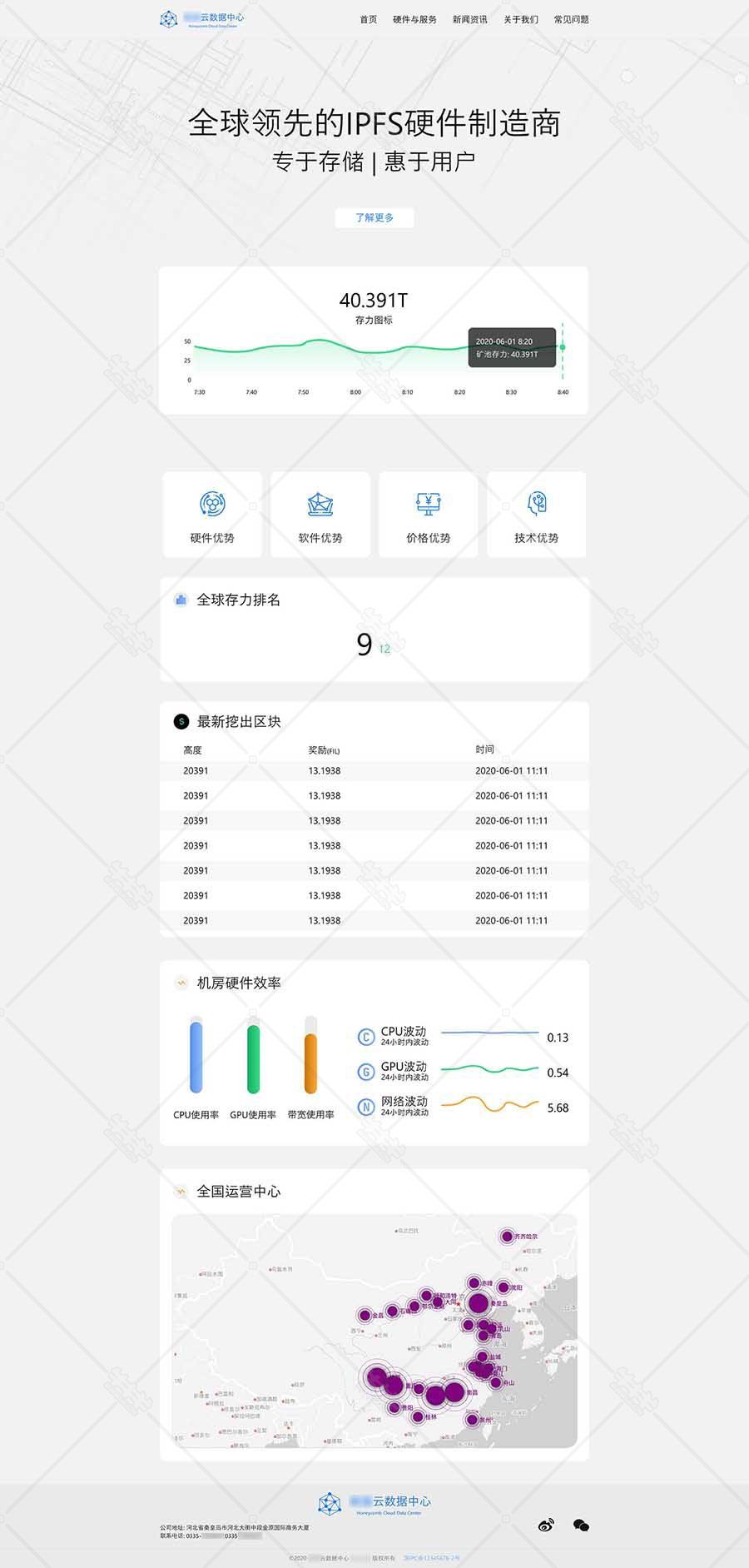Open the 首页 nav item

tap(368, 19)
